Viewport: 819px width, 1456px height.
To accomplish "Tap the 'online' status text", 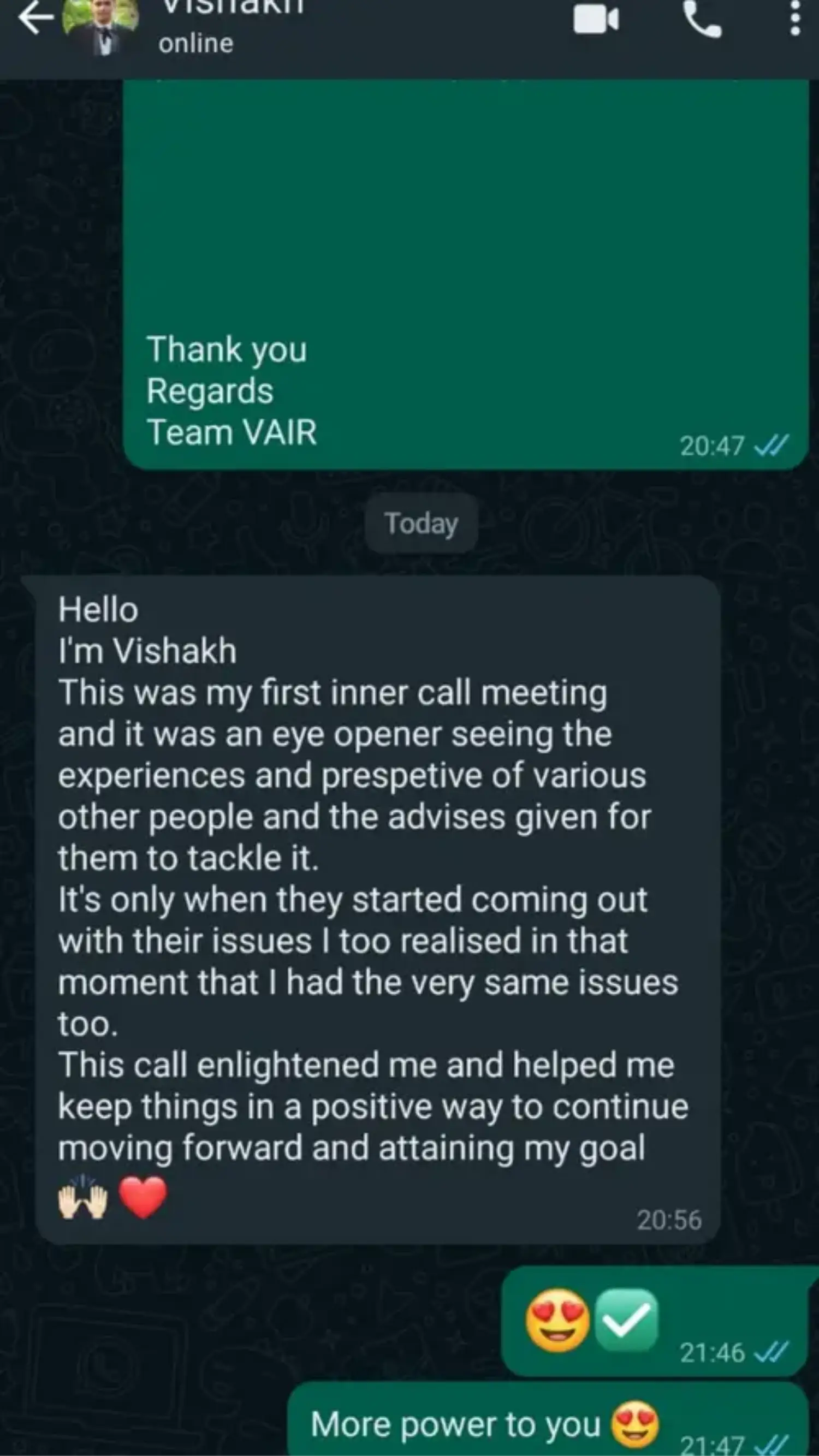I will 195,43.
